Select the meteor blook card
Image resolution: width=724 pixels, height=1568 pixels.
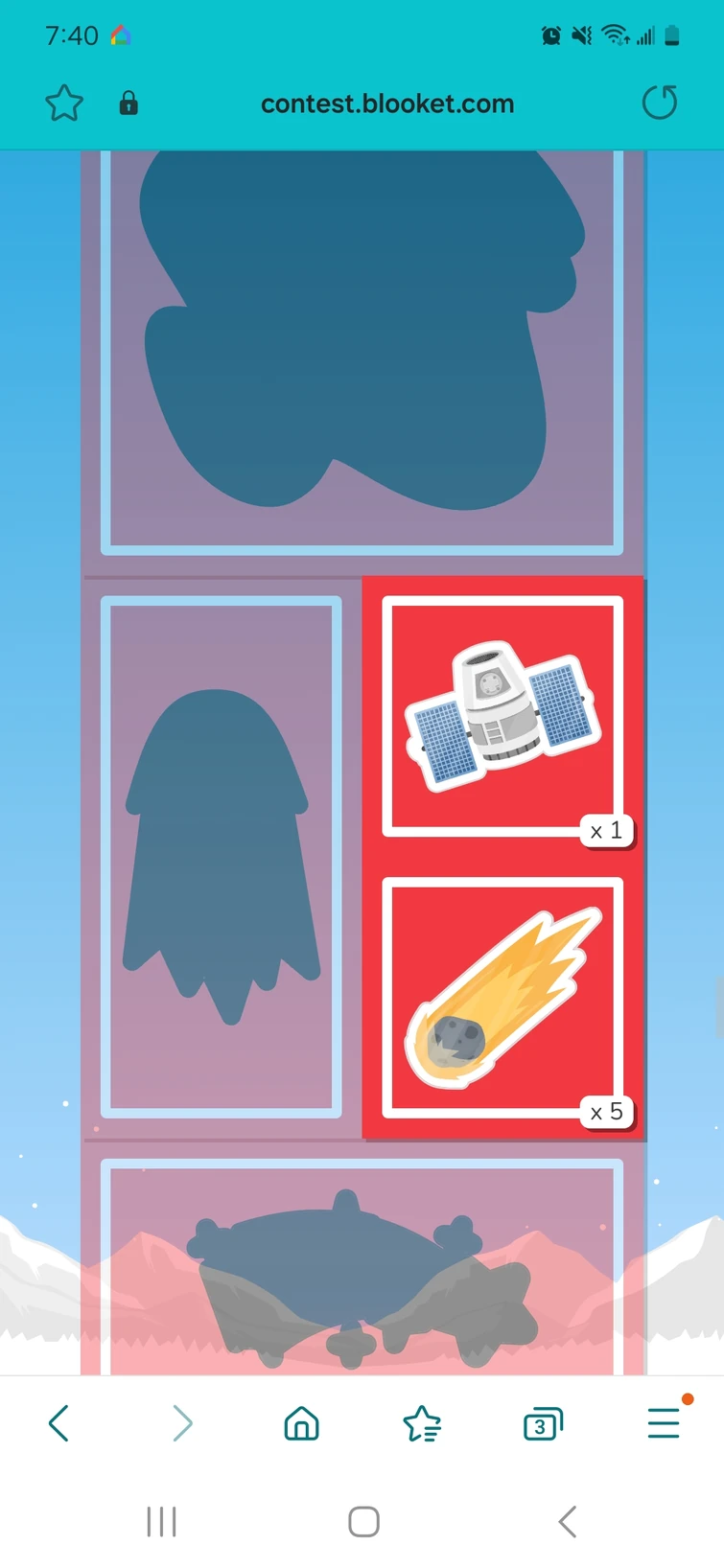502,998
